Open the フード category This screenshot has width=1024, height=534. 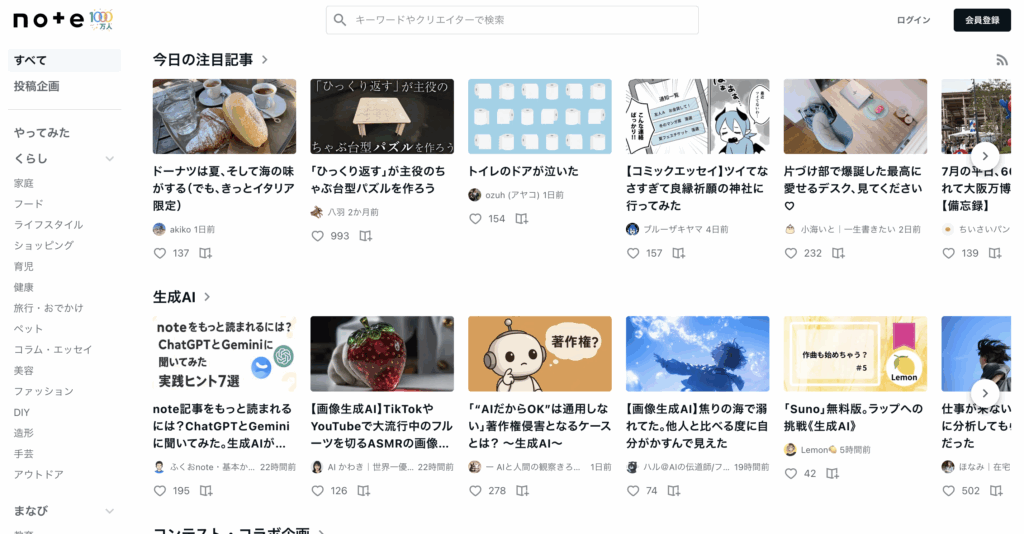coord(28,204)
